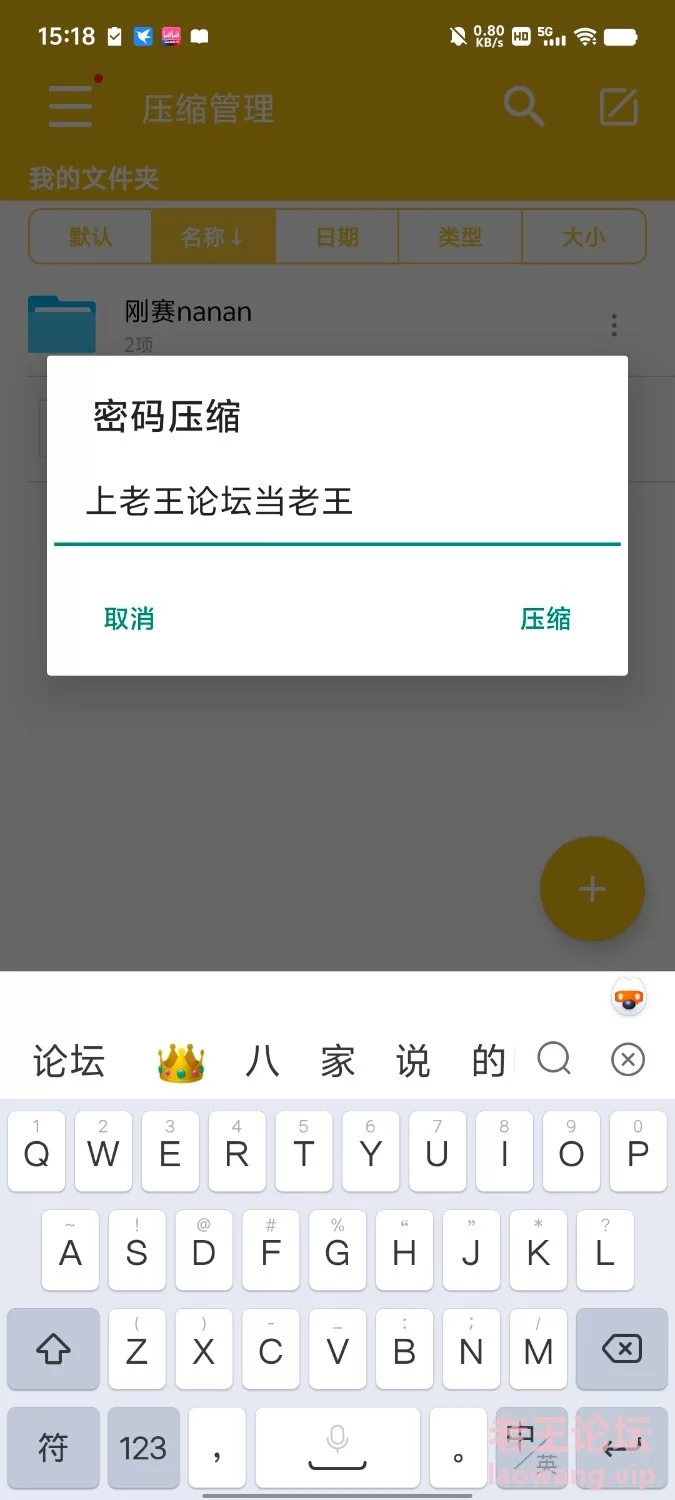This screenshot has width=675, height=1500.
Task: Hit the backspace key
Action: tap(622, 1351)
